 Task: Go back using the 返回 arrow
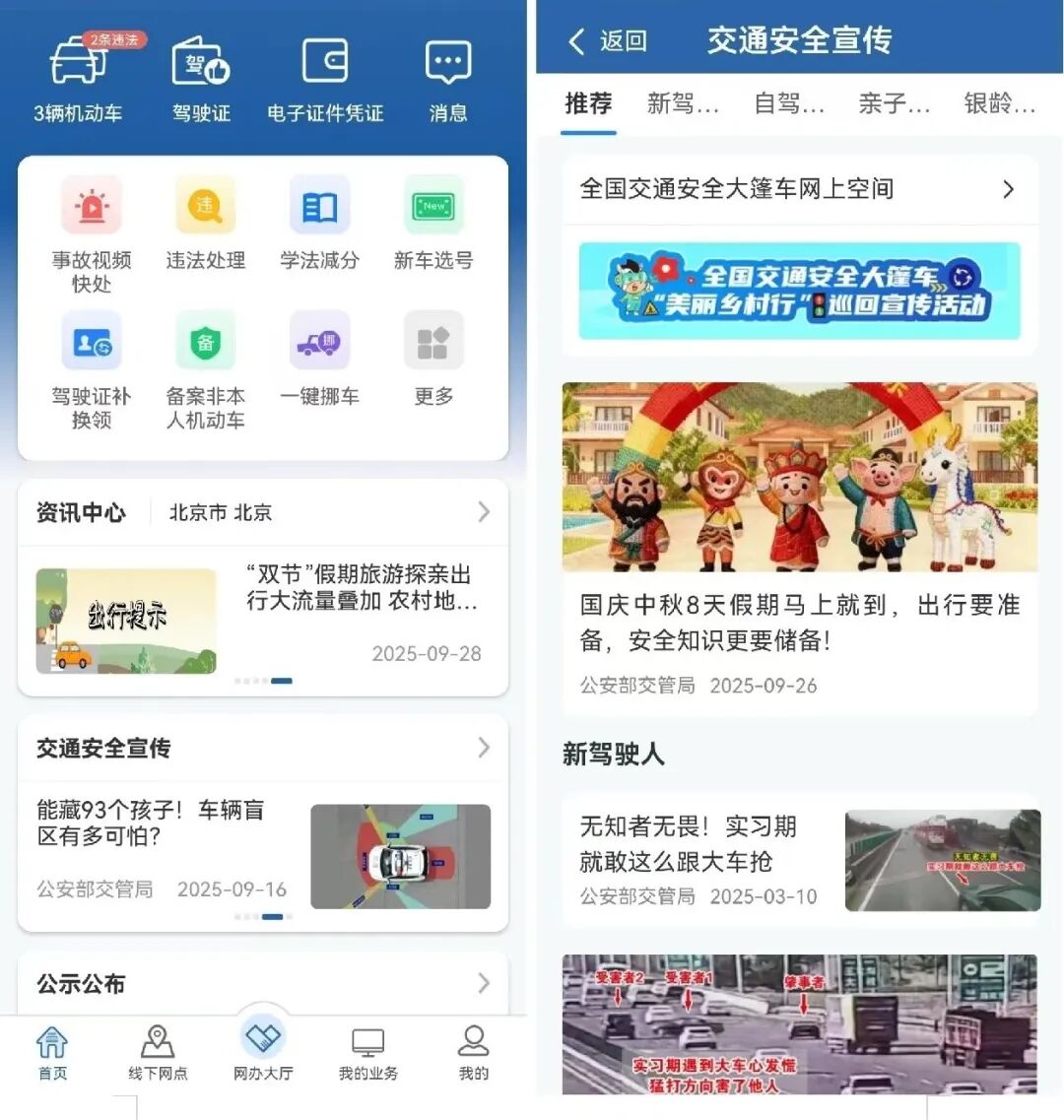[607, 41]
